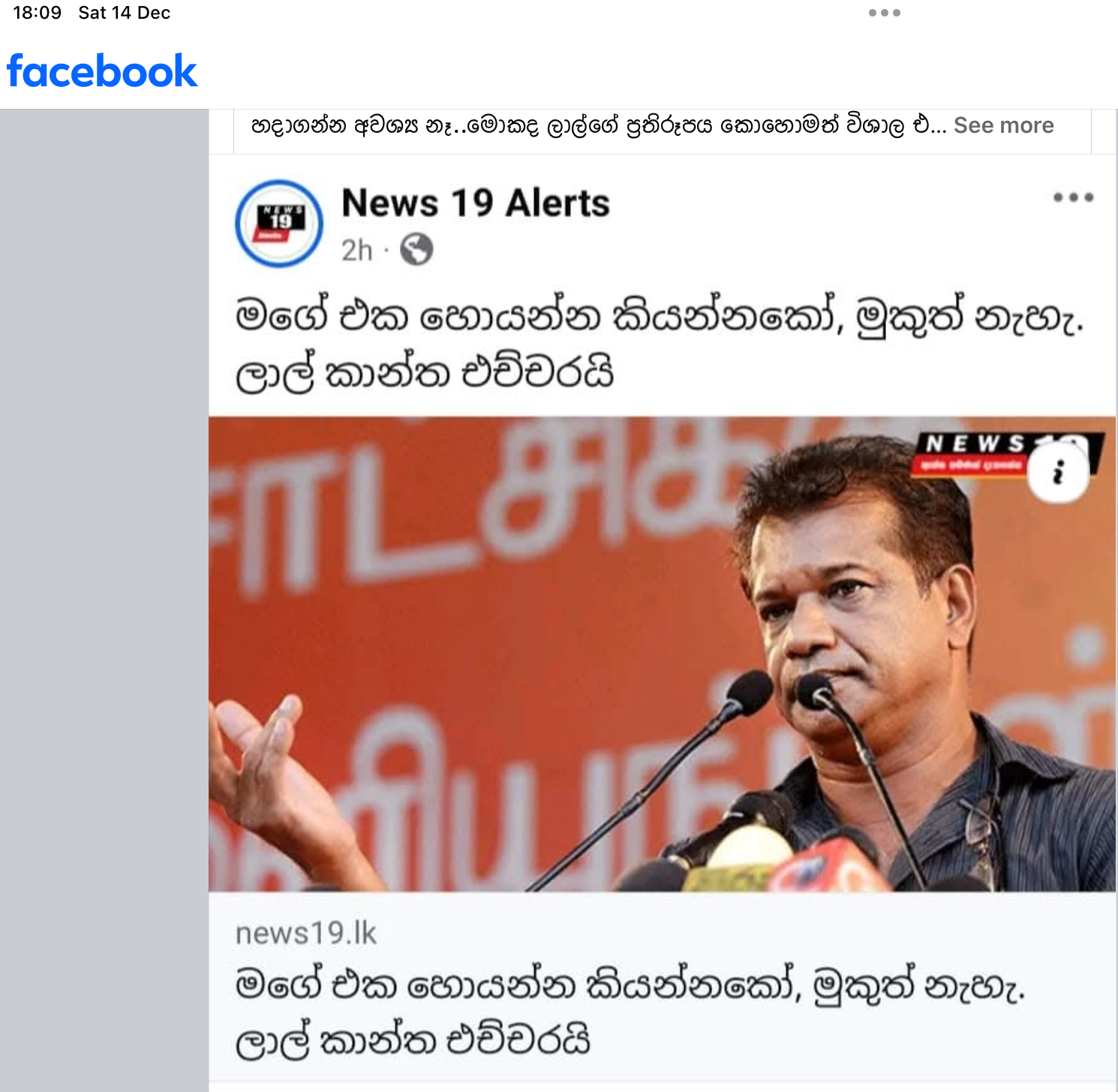Open the post options three-dot menu
Viewport: 1118px width, 1092px height.
pyautogui.click(x=1073, y=197)
